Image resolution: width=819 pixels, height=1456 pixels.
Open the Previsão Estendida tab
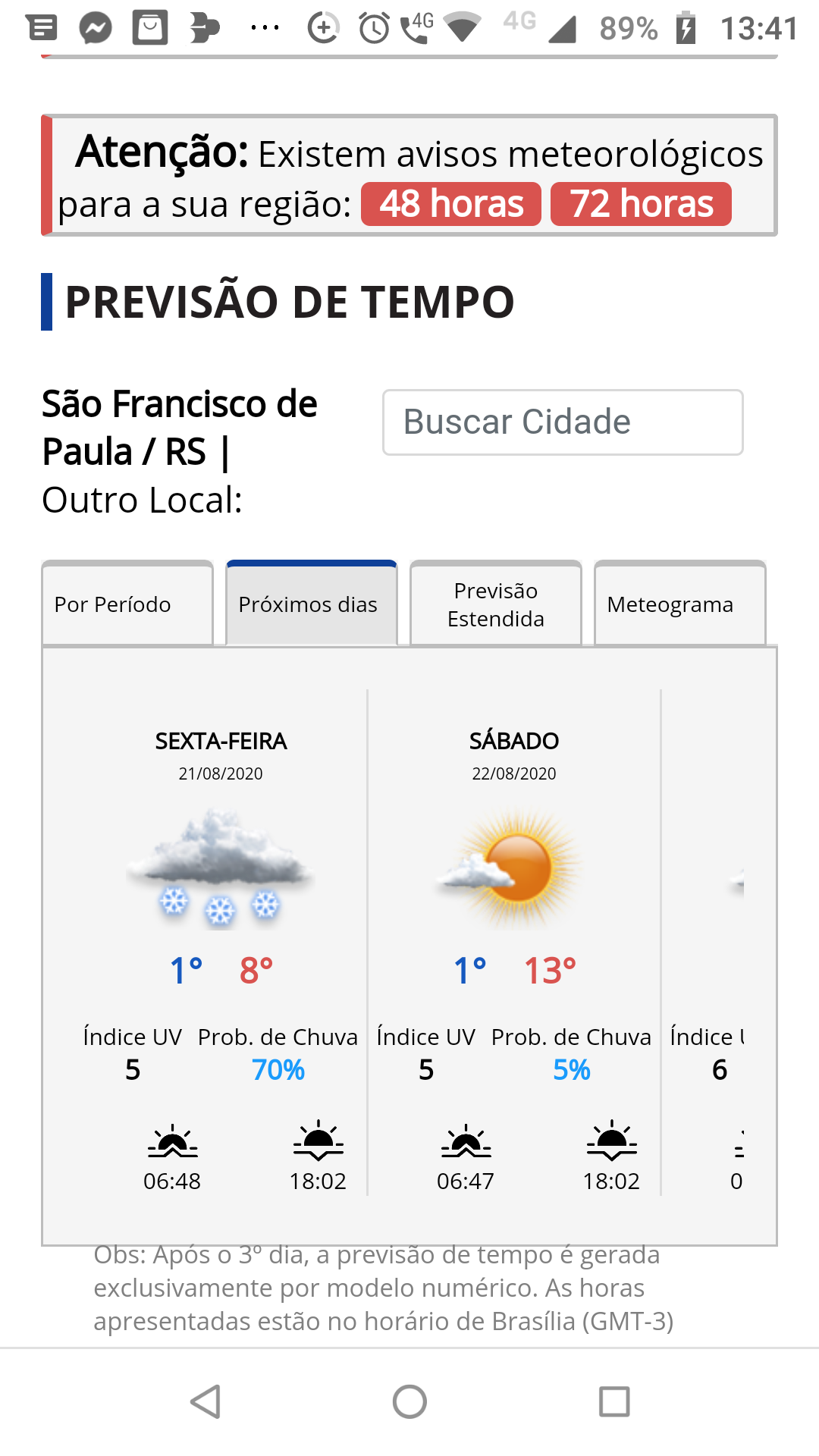(496, 604)
